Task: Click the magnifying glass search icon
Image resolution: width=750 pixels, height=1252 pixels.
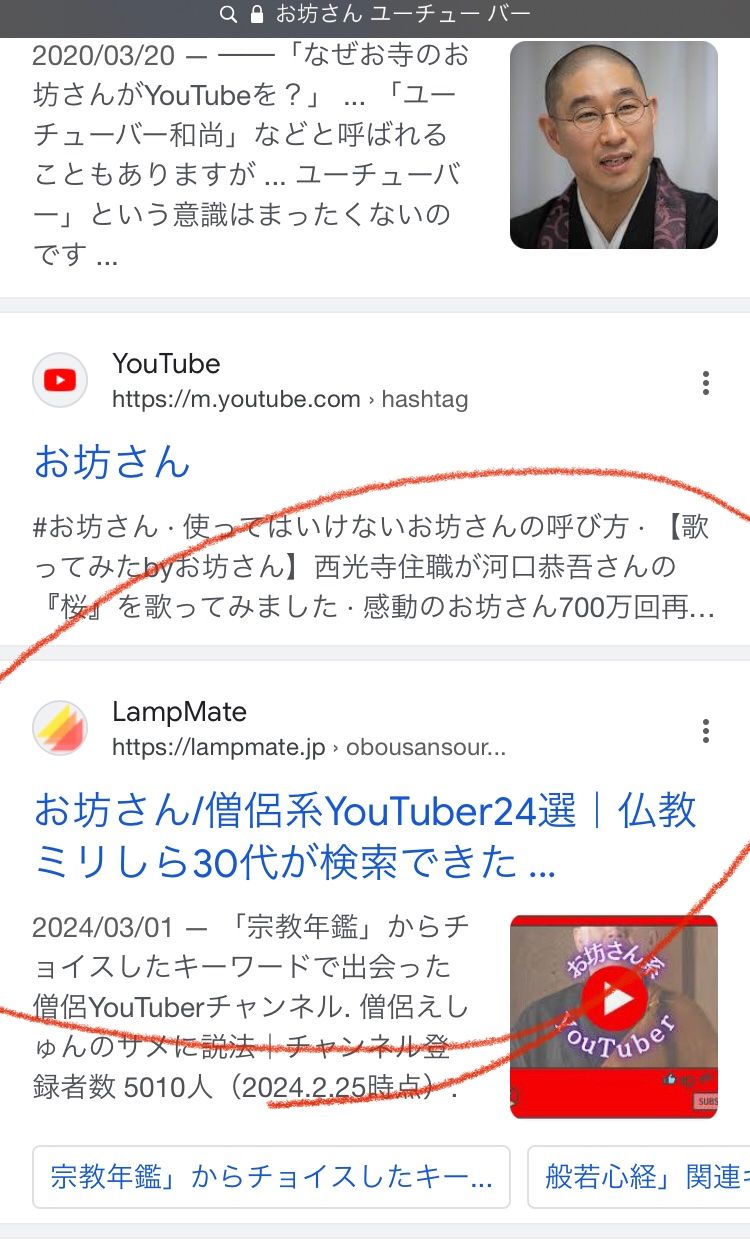Action: click(228, 14)
